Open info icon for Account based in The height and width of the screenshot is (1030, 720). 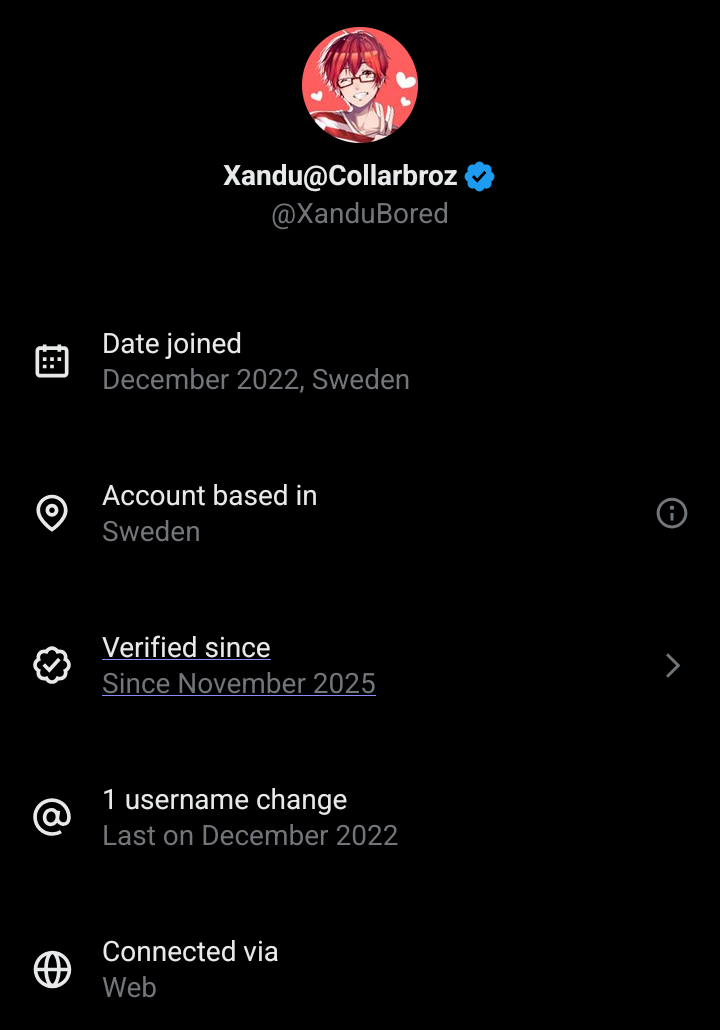tap(671, 513)
